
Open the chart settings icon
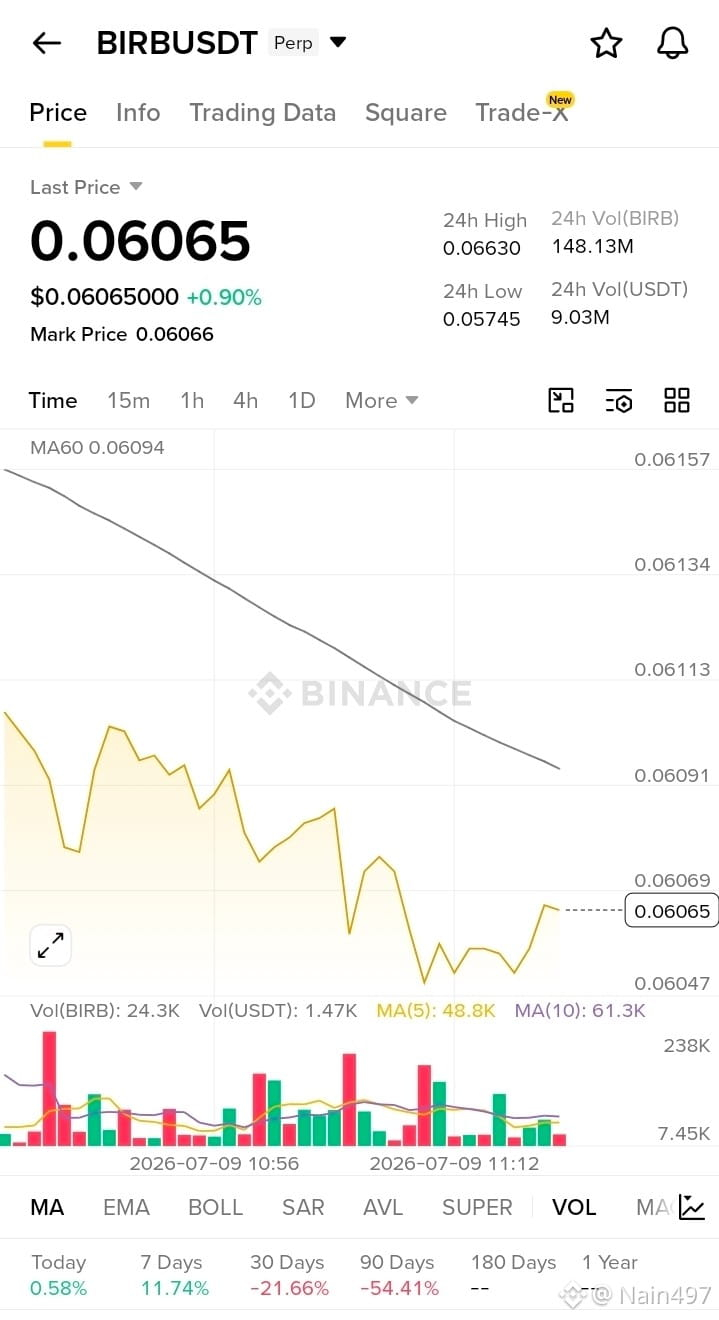(619, 401)
